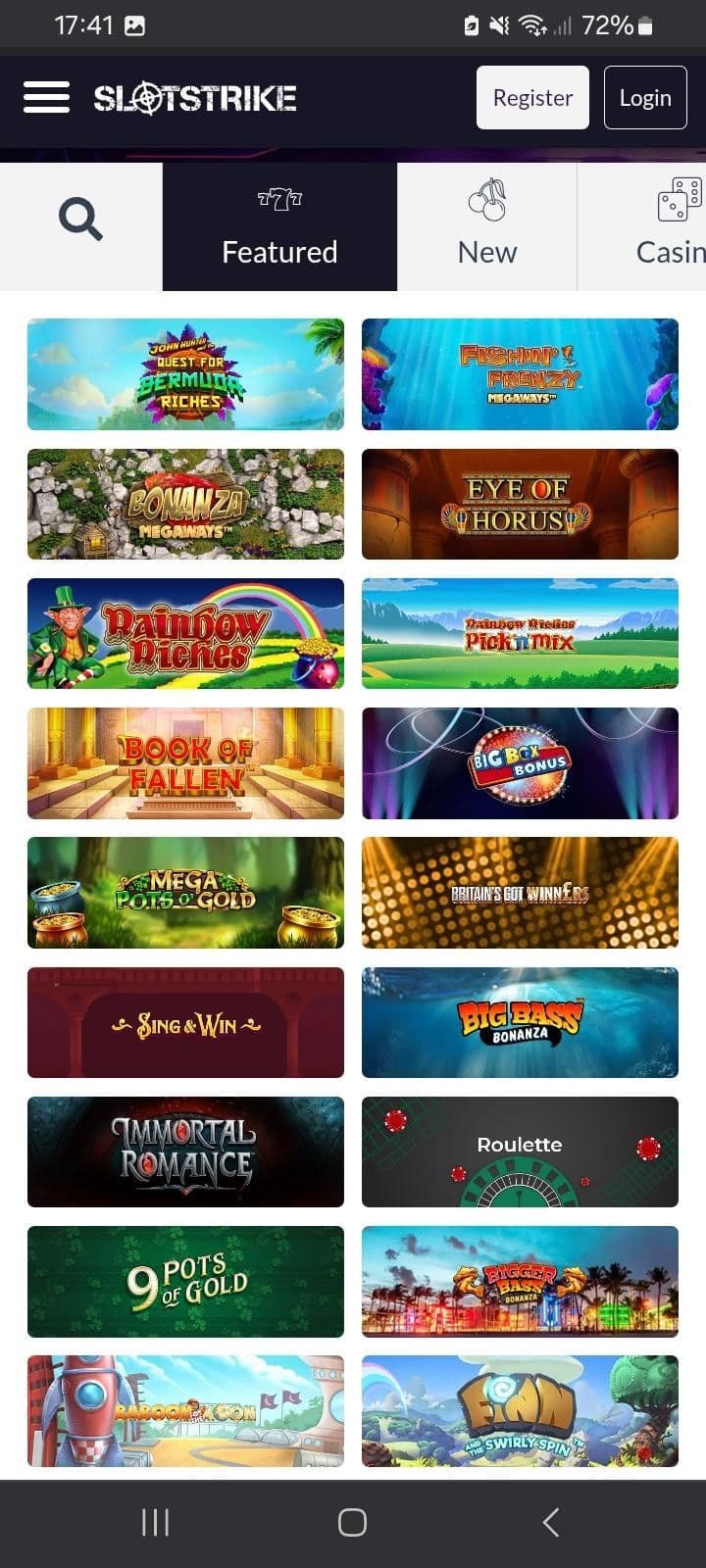Play Big Bass Bonanza
The image size is (706, 1568).
520,1022
